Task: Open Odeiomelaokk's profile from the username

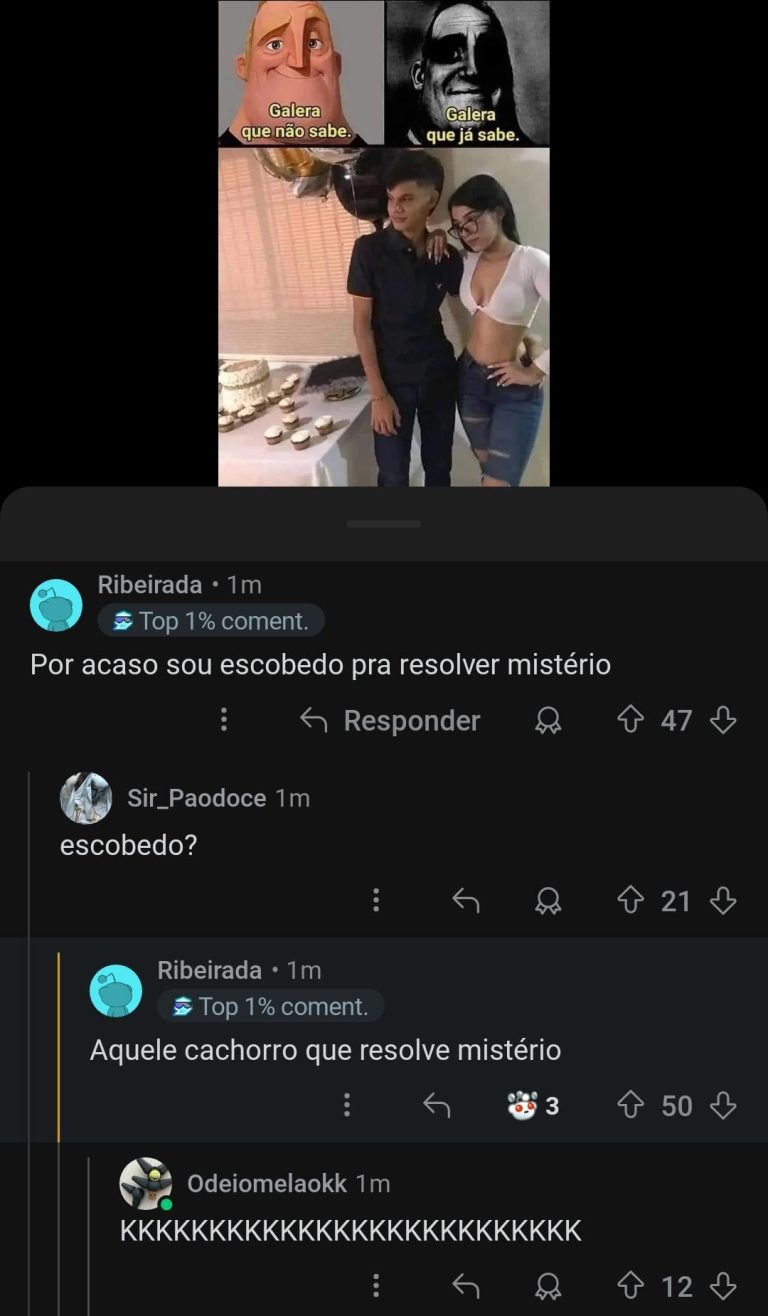Action: tap(266, 1184)
